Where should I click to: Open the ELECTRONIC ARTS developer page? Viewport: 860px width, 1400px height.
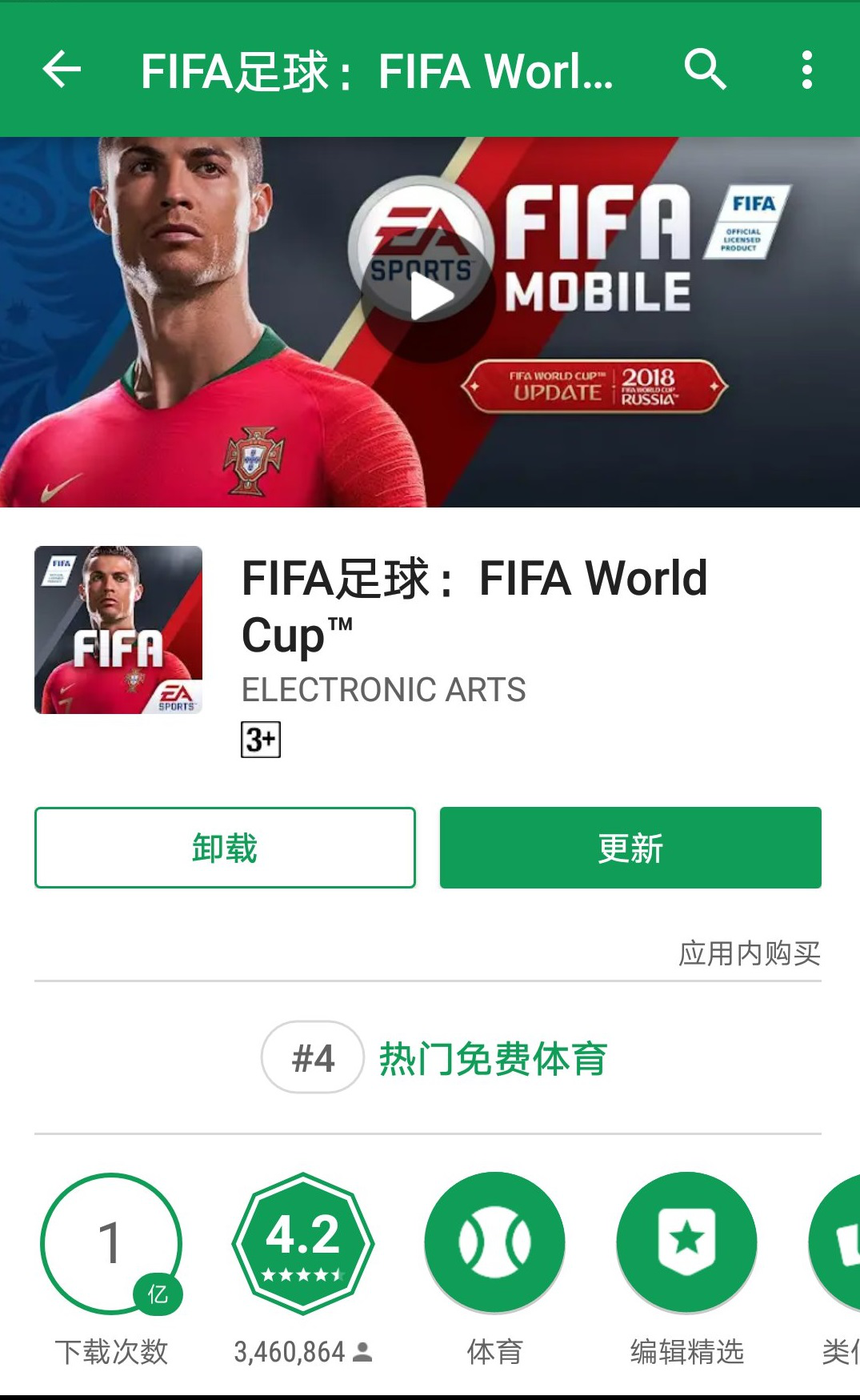pyautogui.click(x=384, y=689)
